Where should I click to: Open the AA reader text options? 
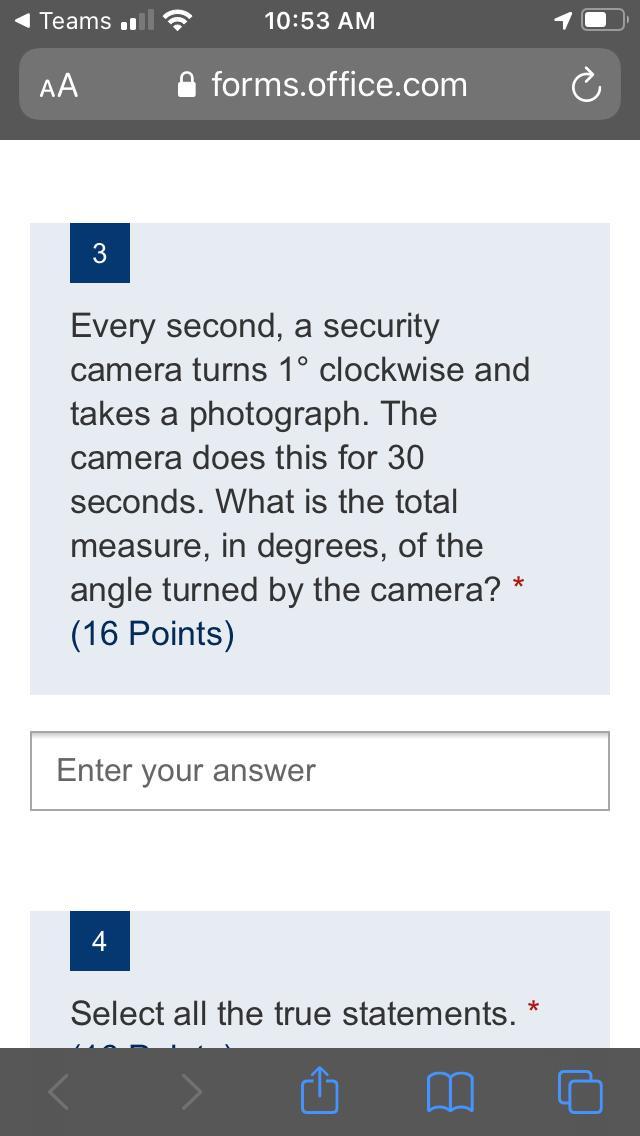click(x=59, y=86)
